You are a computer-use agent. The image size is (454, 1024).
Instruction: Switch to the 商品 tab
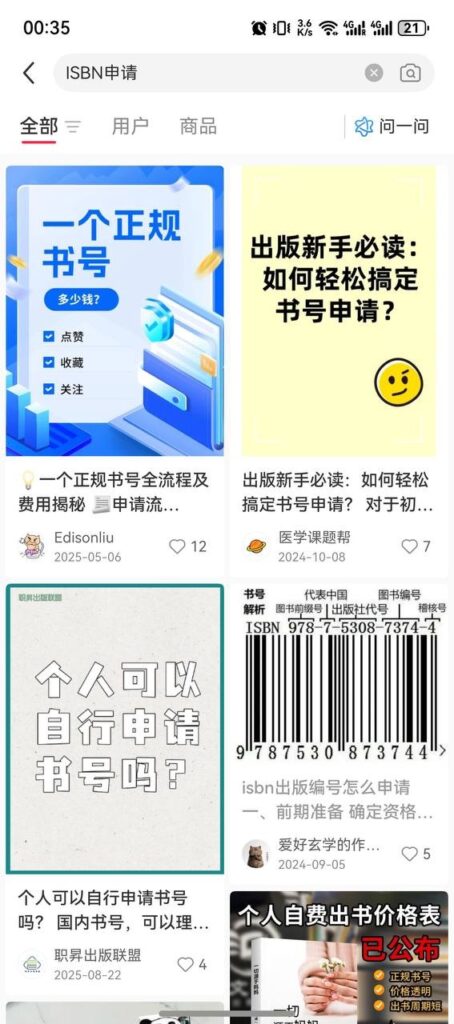point(198,126)
